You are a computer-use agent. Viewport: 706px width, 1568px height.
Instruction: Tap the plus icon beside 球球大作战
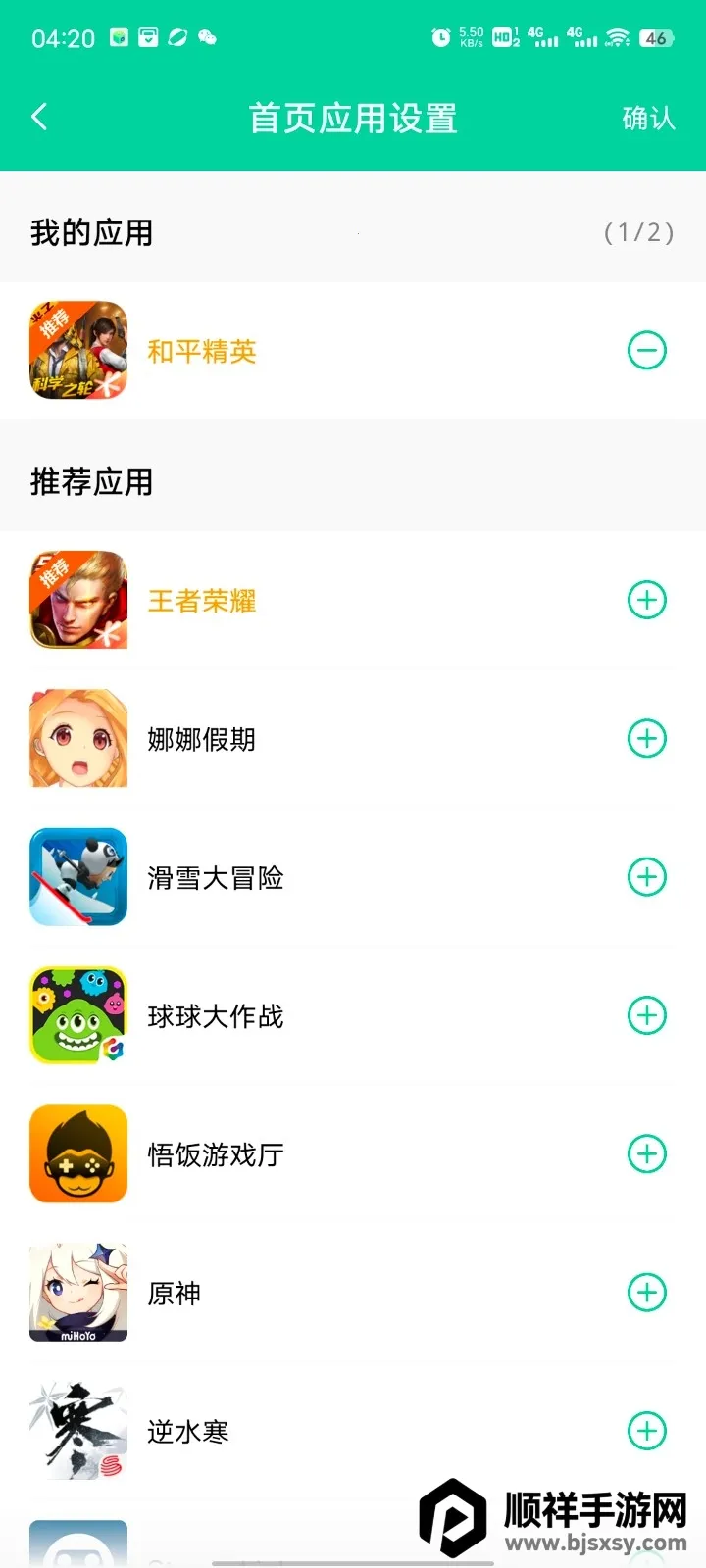647,1015
